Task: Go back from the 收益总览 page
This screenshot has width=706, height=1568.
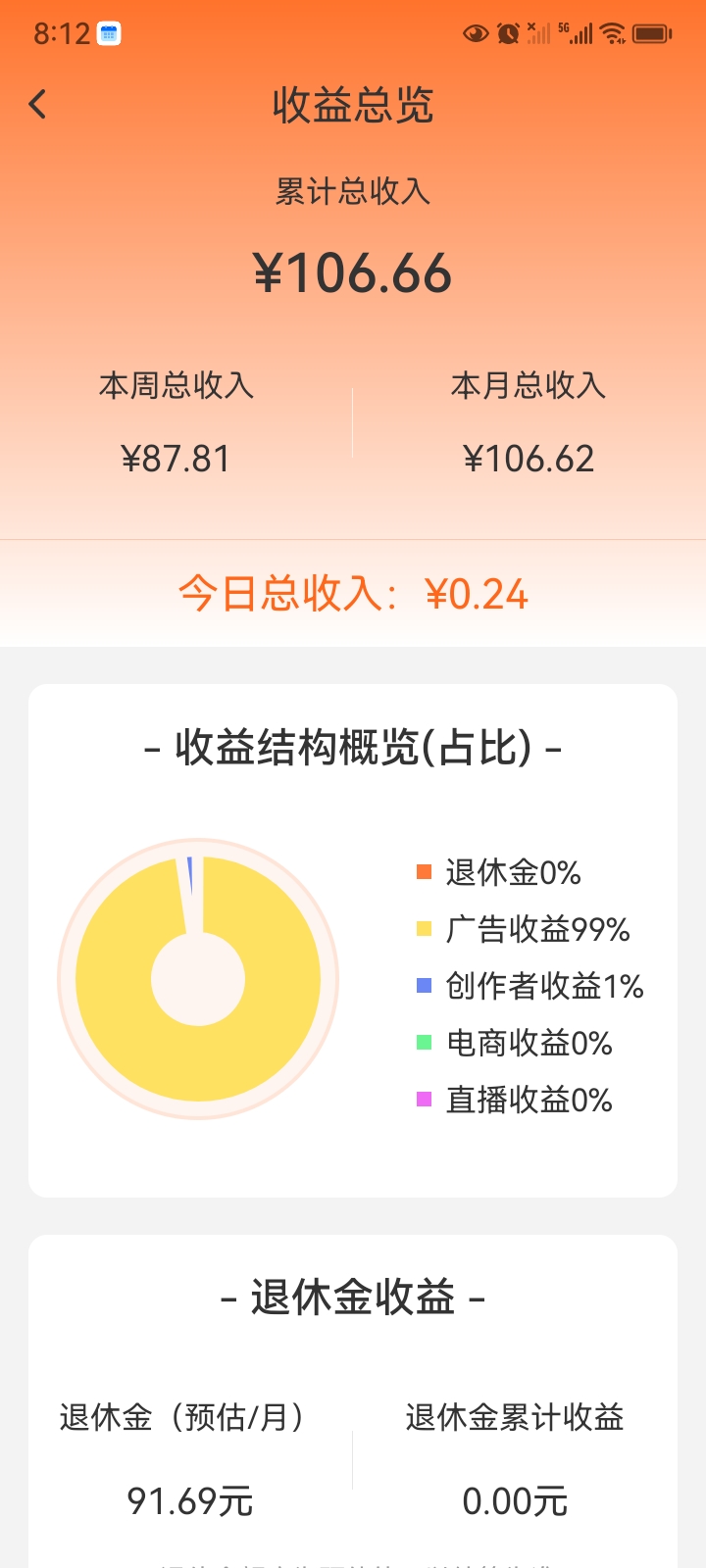Action: (37, 104)
